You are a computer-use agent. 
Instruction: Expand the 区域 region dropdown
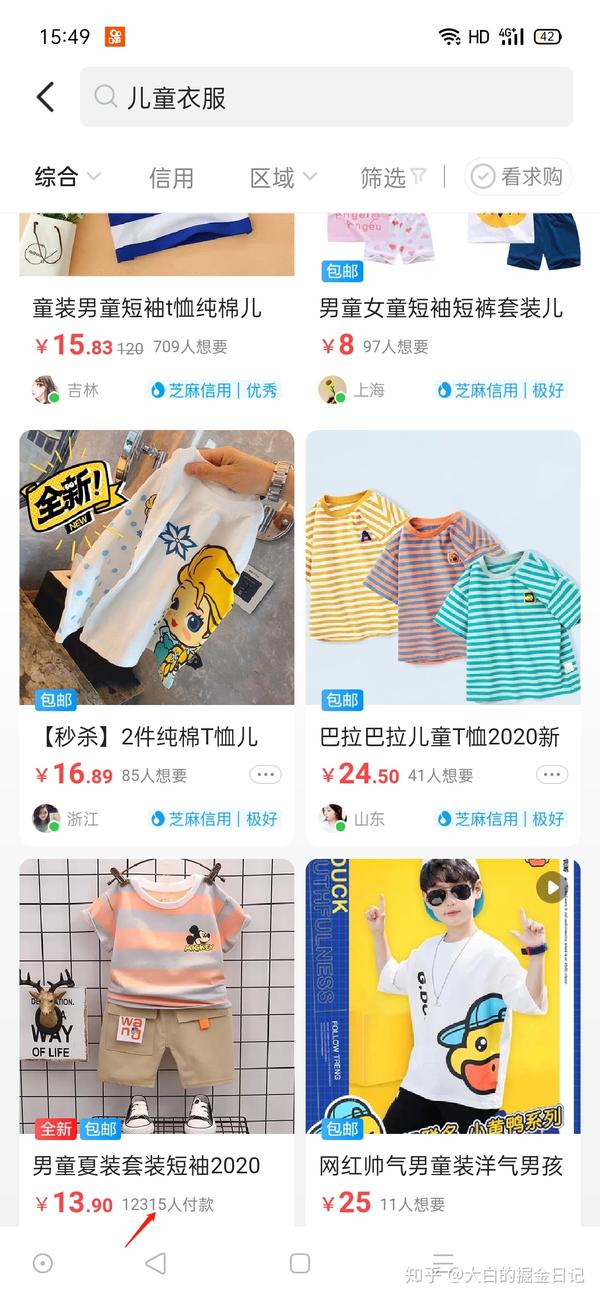coord(283,178)
